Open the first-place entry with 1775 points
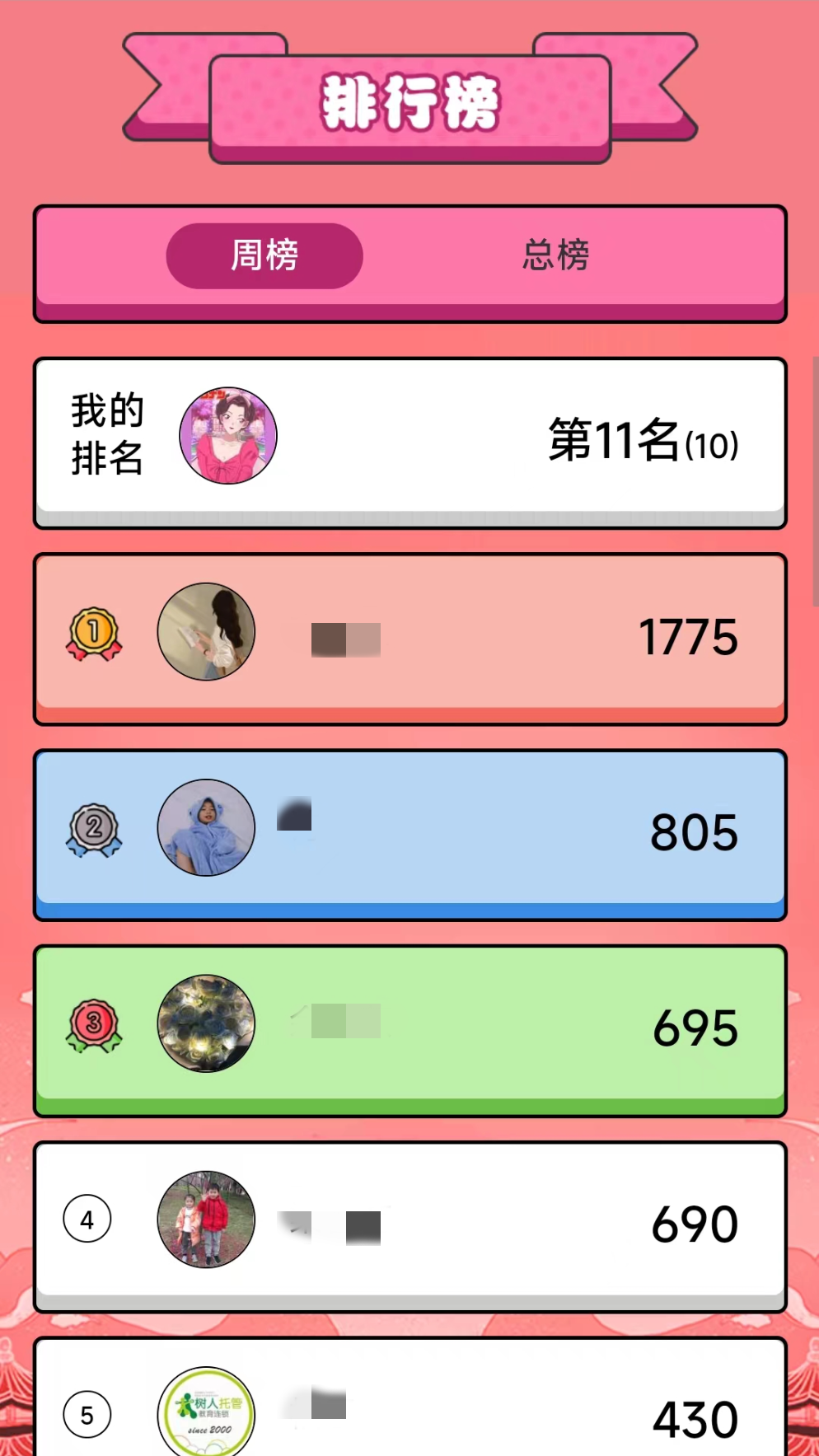819x1456 pixels. tap(409, 636)
